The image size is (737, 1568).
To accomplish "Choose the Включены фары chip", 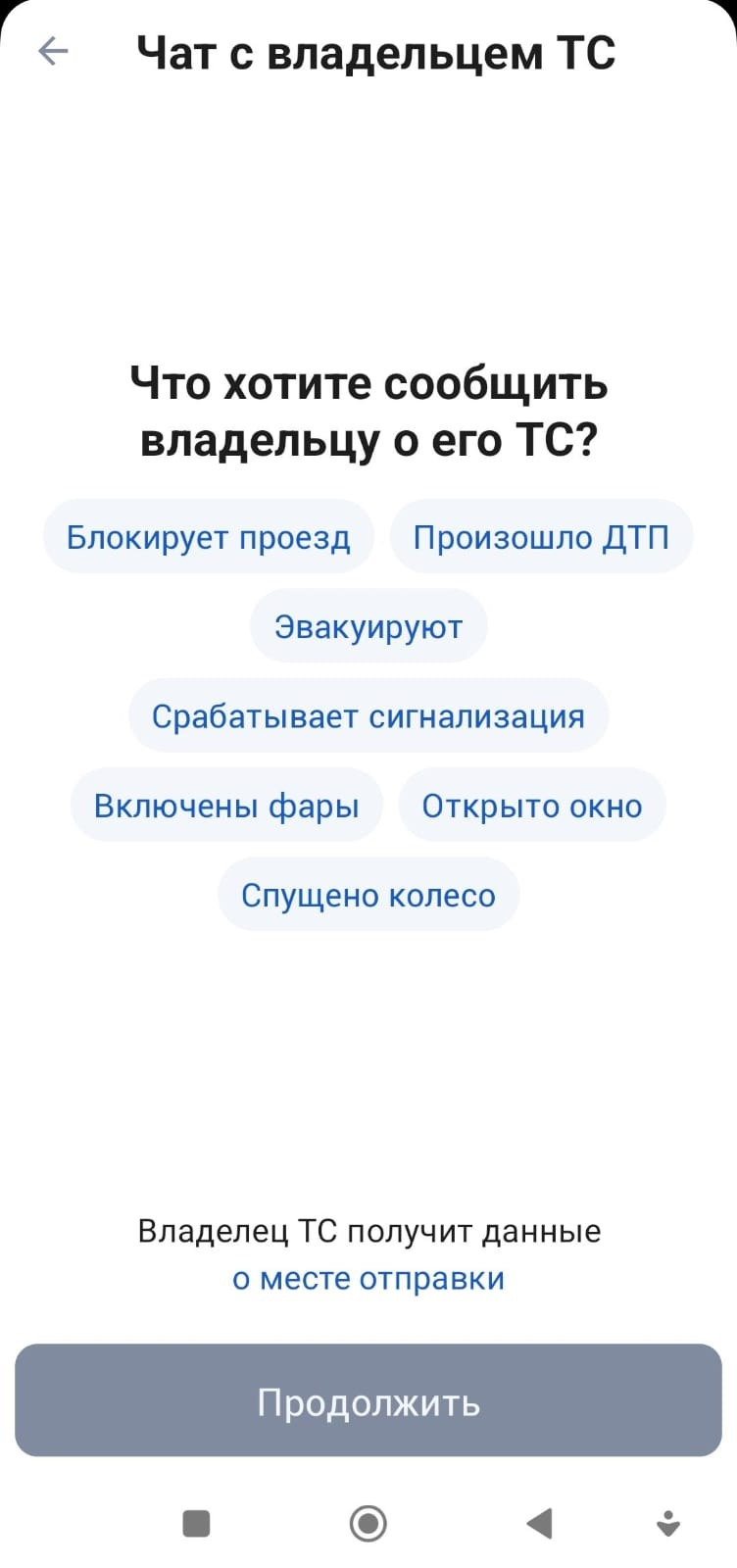I will [x=226, y=806].
